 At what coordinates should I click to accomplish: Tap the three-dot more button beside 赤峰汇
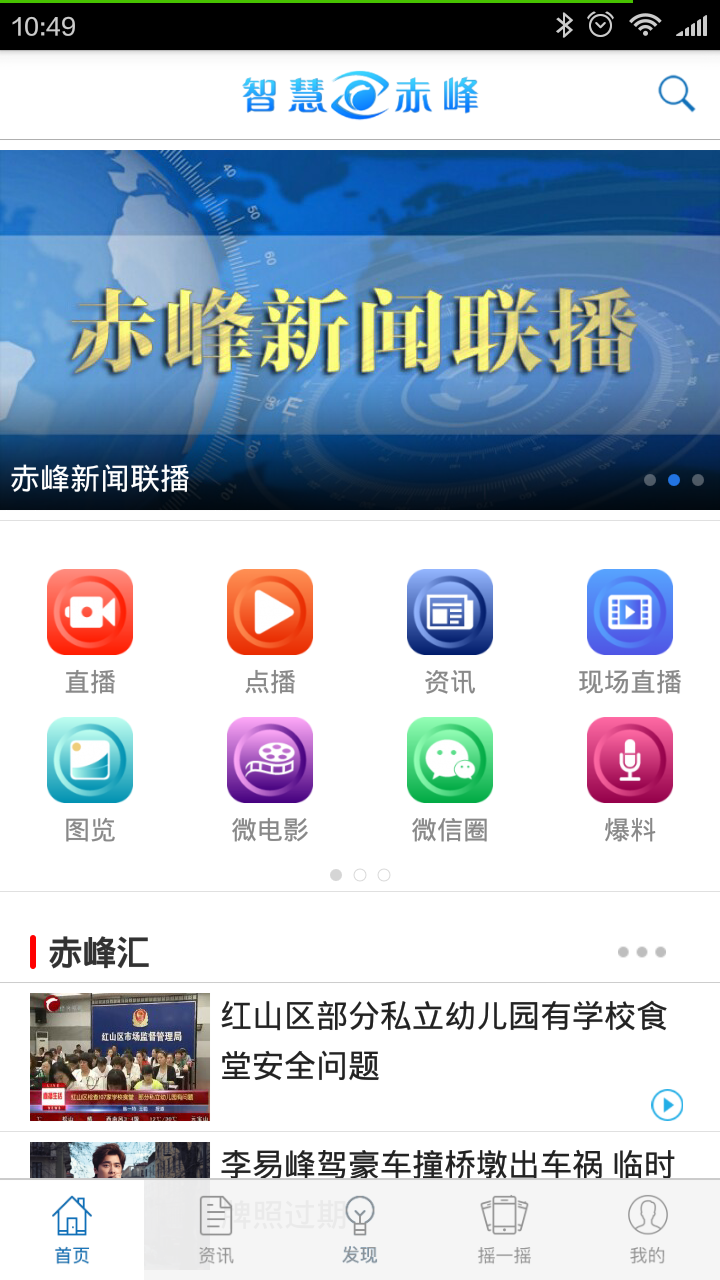641,952
